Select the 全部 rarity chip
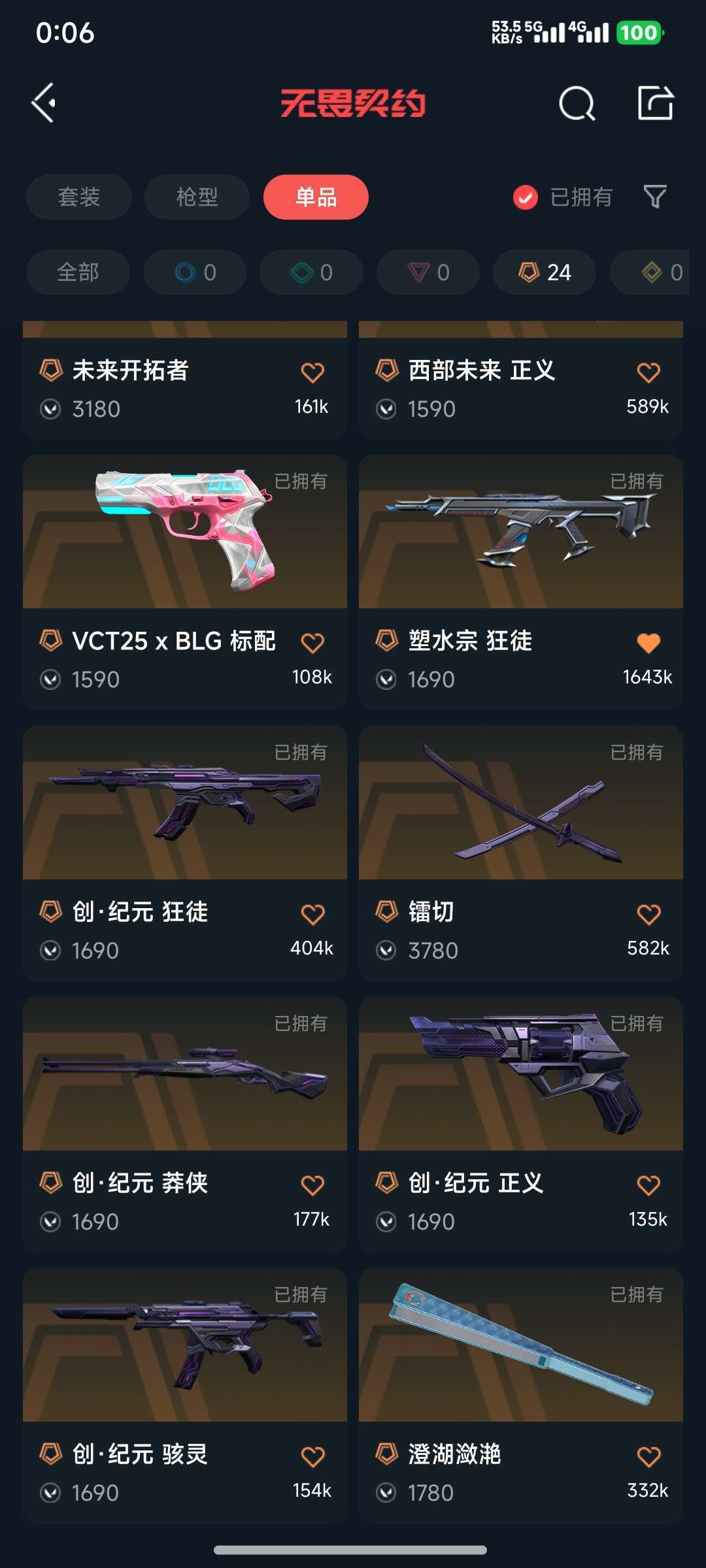Screen dimensions: 706x1568 (78, 272)
